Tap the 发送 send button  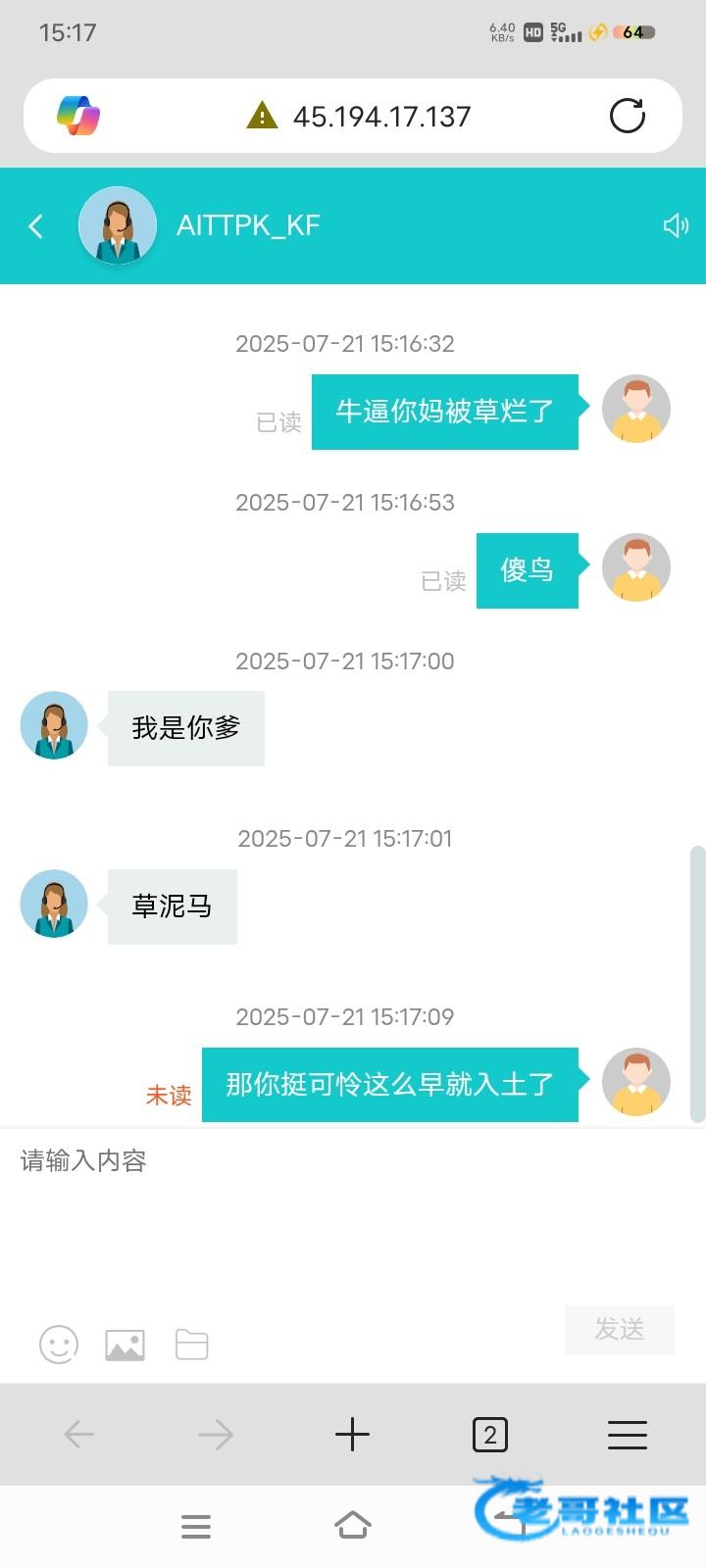(619, 1330)
